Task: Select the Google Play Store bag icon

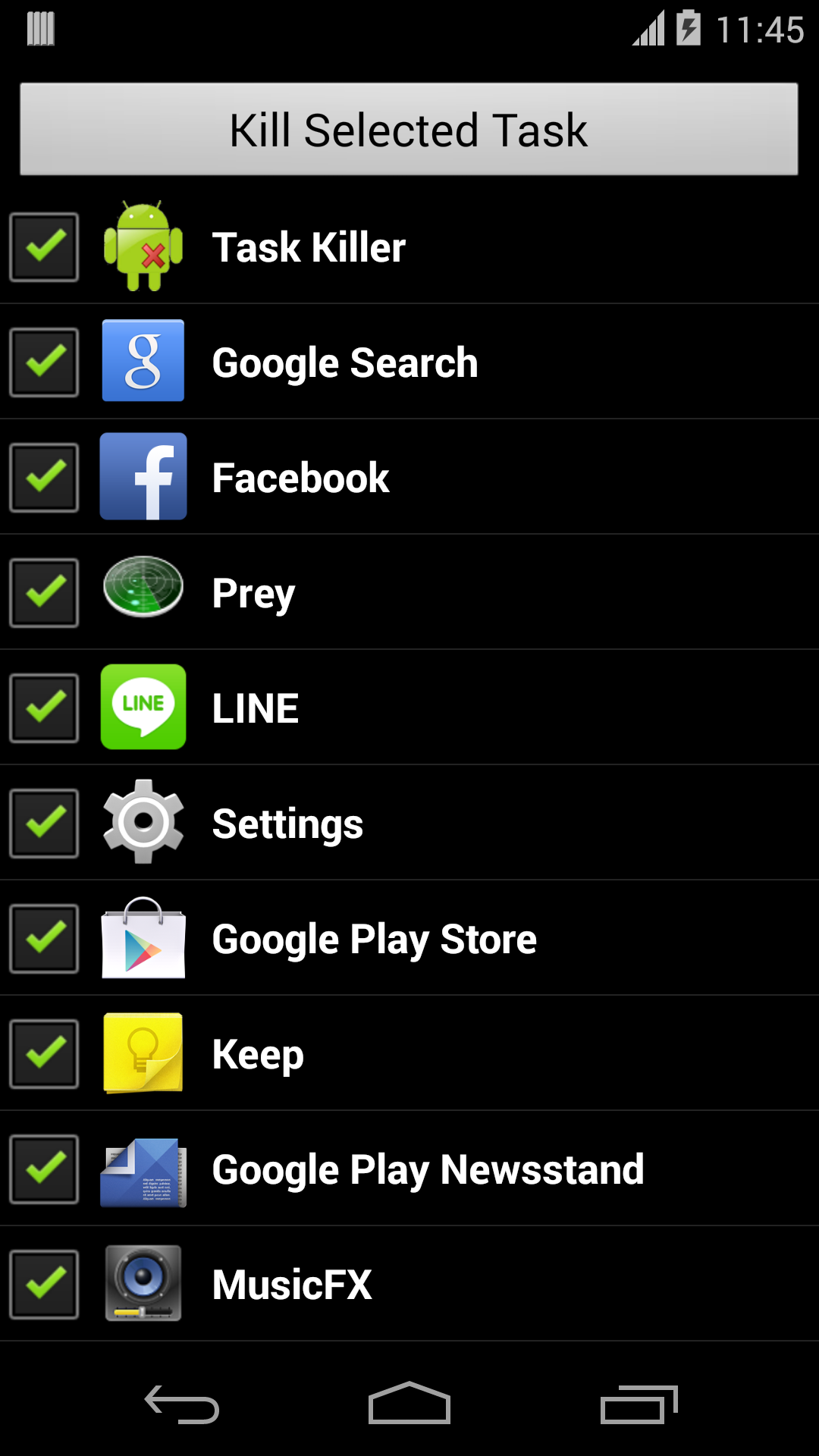Action: tap(143, 938)
